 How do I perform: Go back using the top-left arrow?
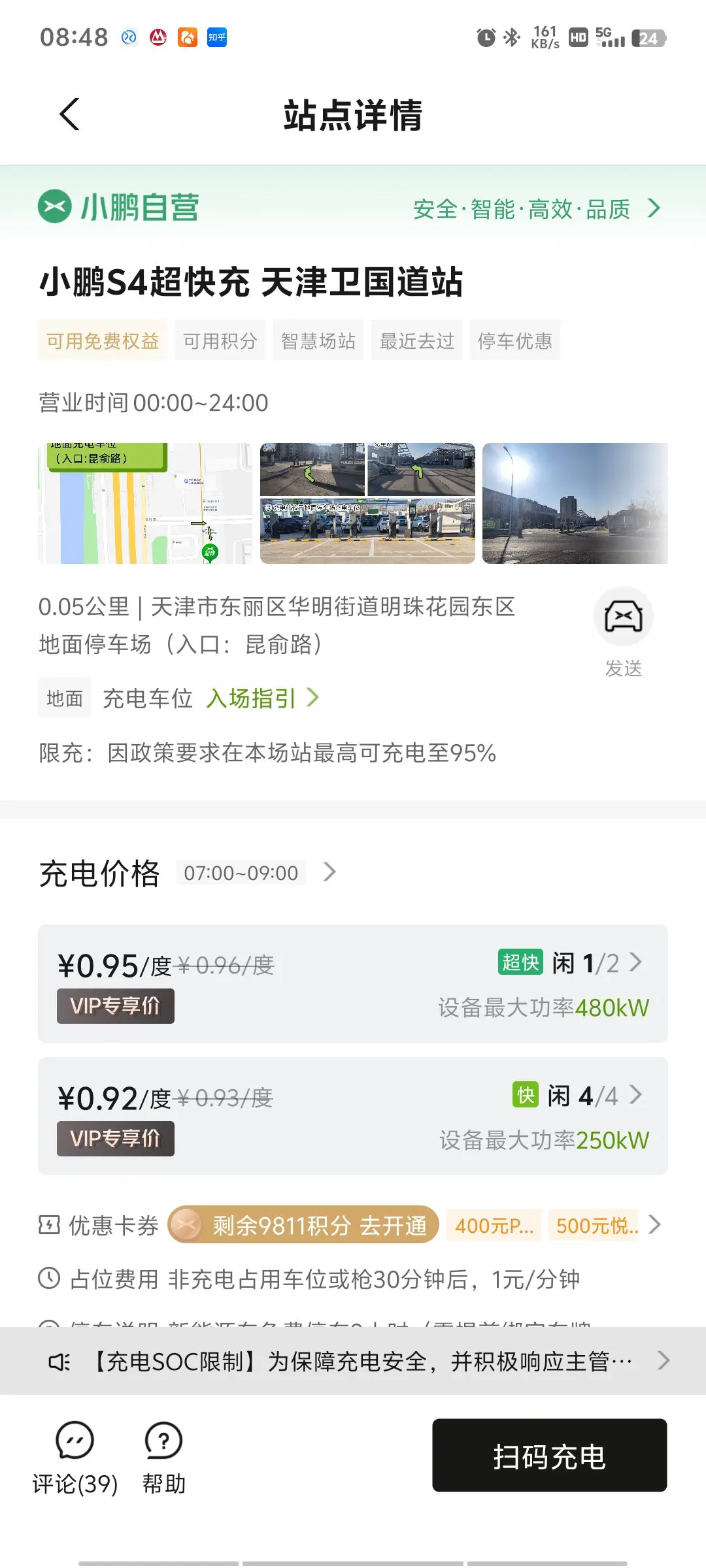click(69, 114)
